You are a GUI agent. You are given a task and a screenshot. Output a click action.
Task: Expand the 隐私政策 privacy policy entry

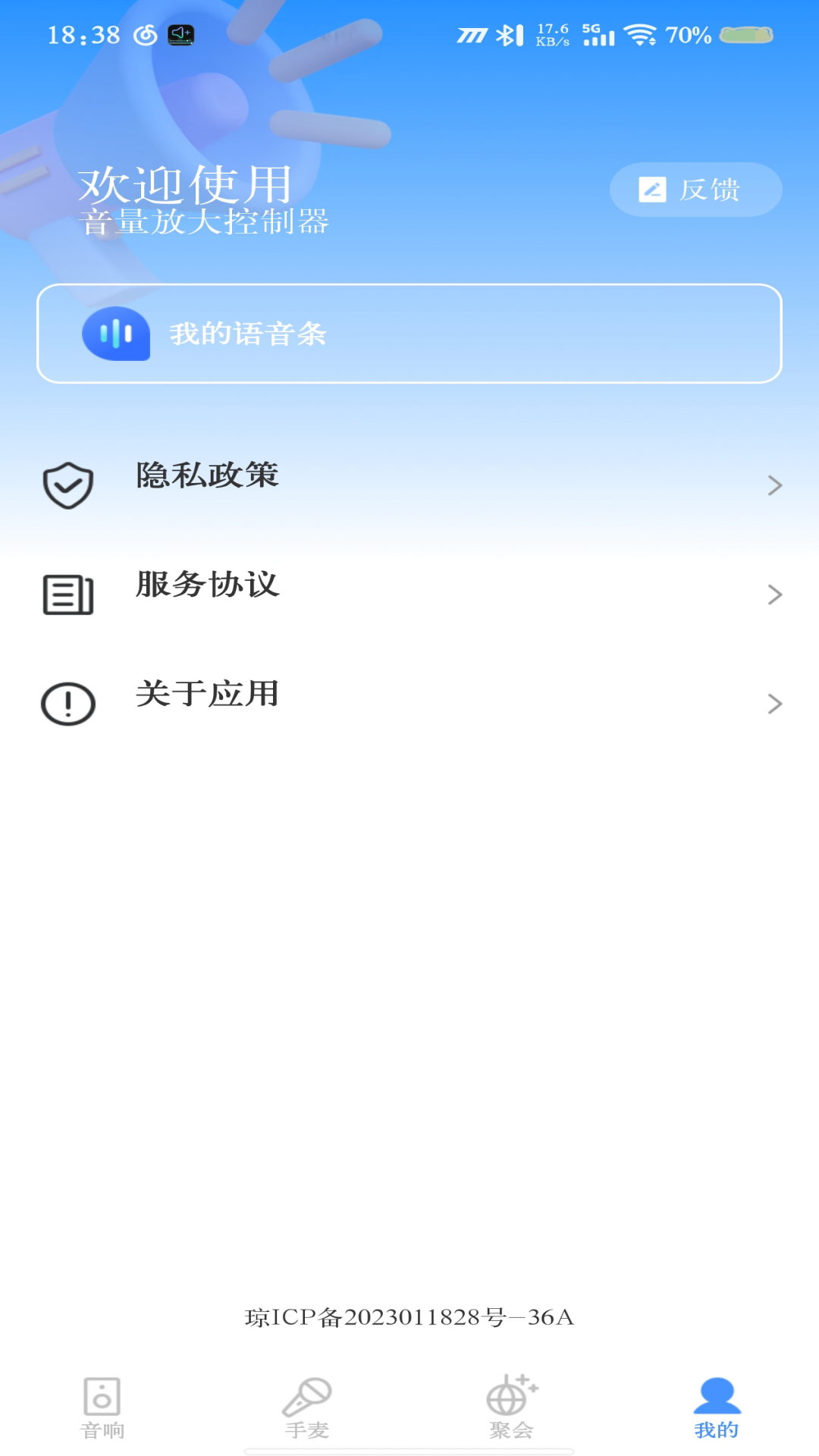pyautogui.click(x=409, y=483)
